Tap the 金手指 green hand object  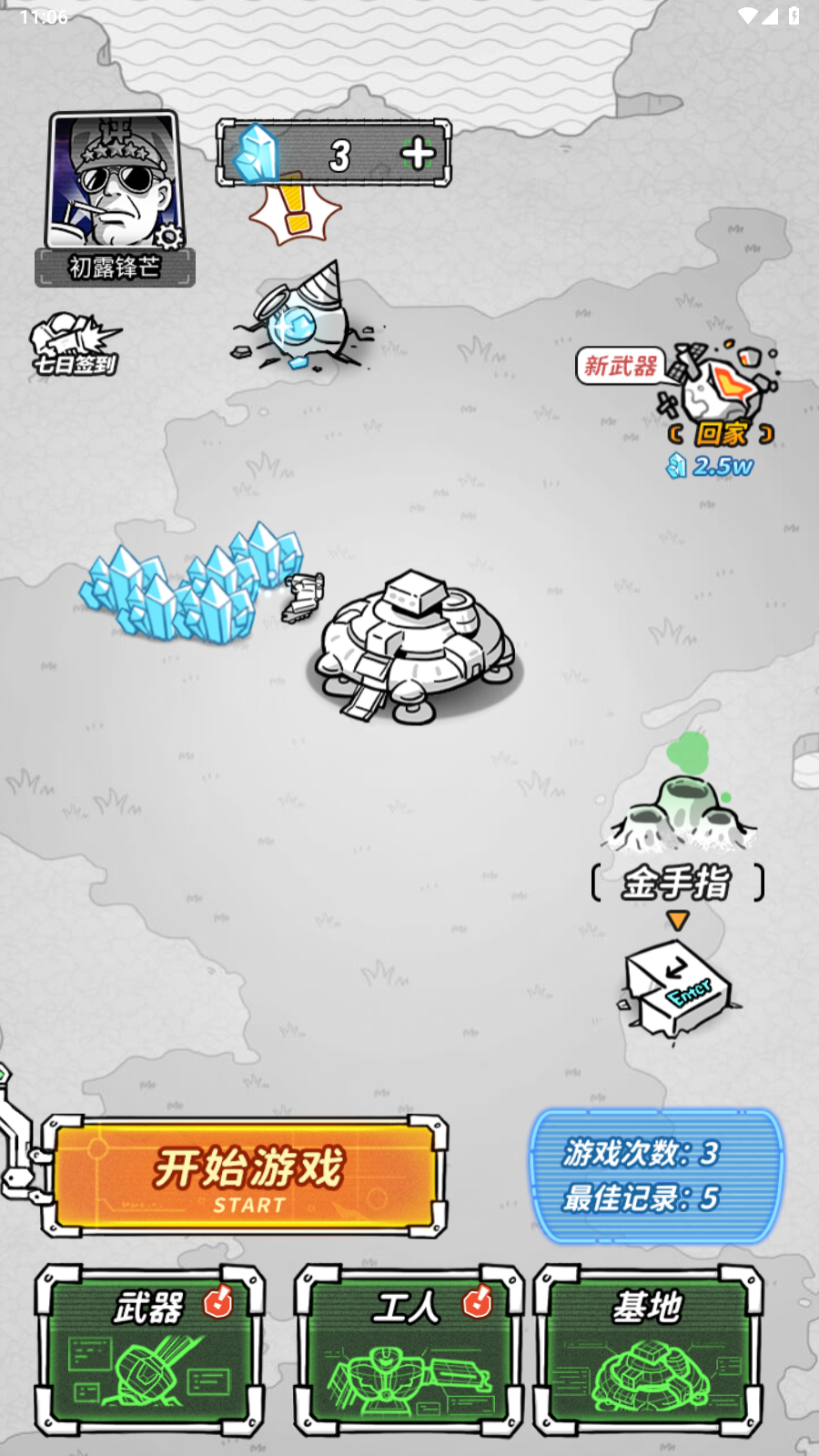tap(682, 814)
